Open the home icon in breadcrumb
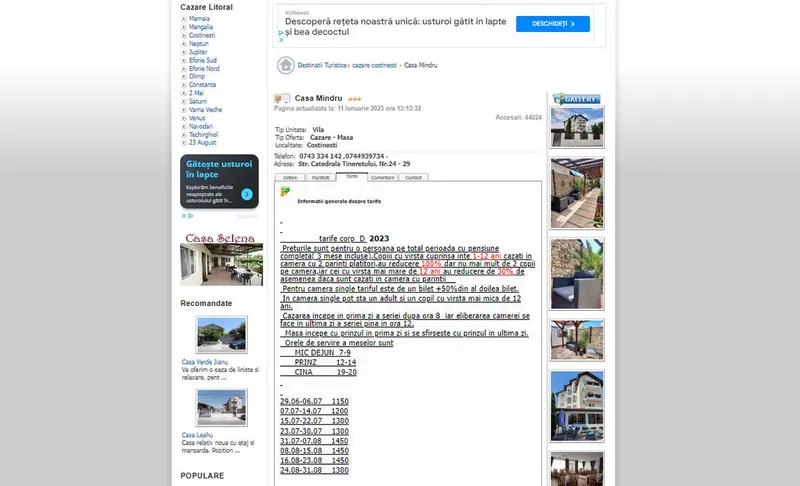The width and height of the screenshot is (800, 486). pos(286,65)
